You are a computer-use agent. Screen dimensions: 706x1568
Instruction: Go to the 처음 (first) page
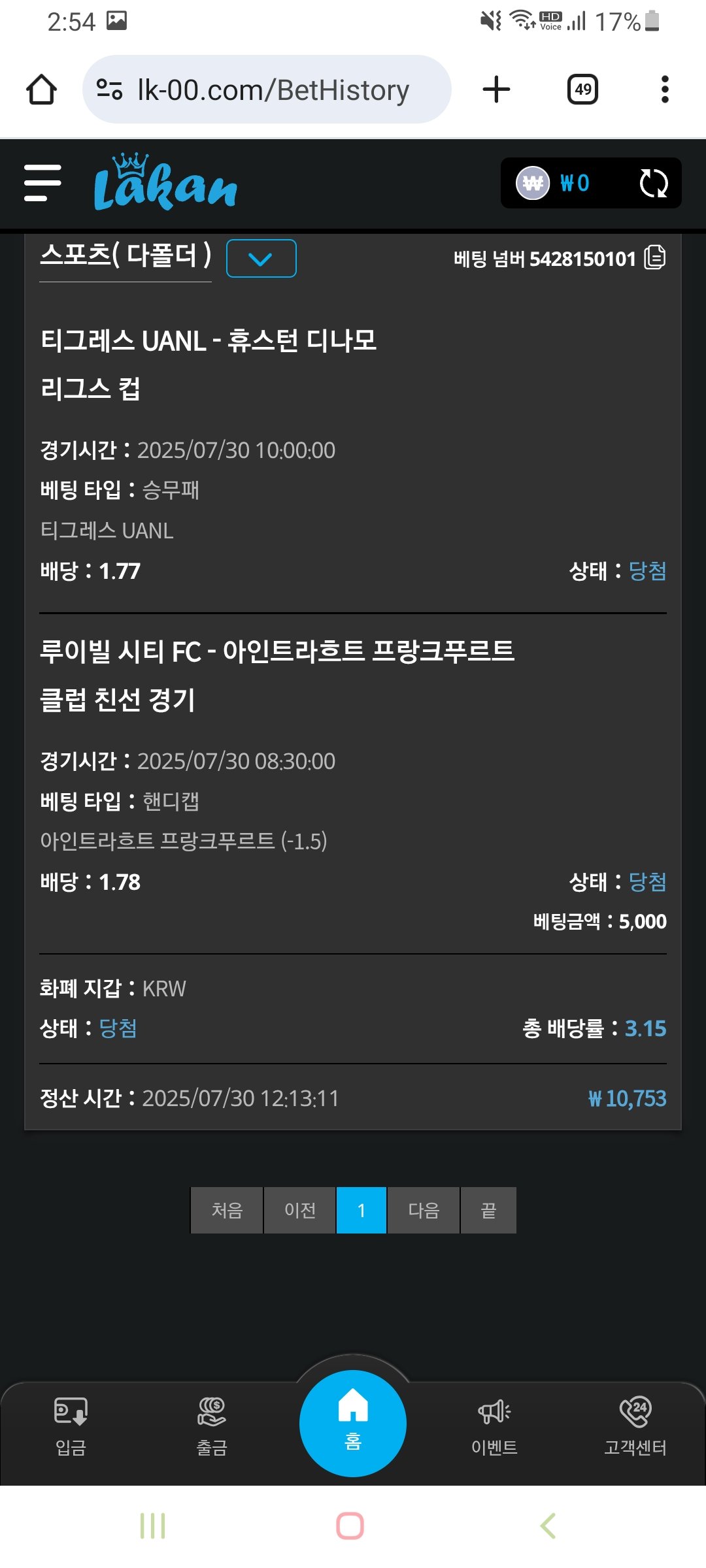pos(227,1211)
